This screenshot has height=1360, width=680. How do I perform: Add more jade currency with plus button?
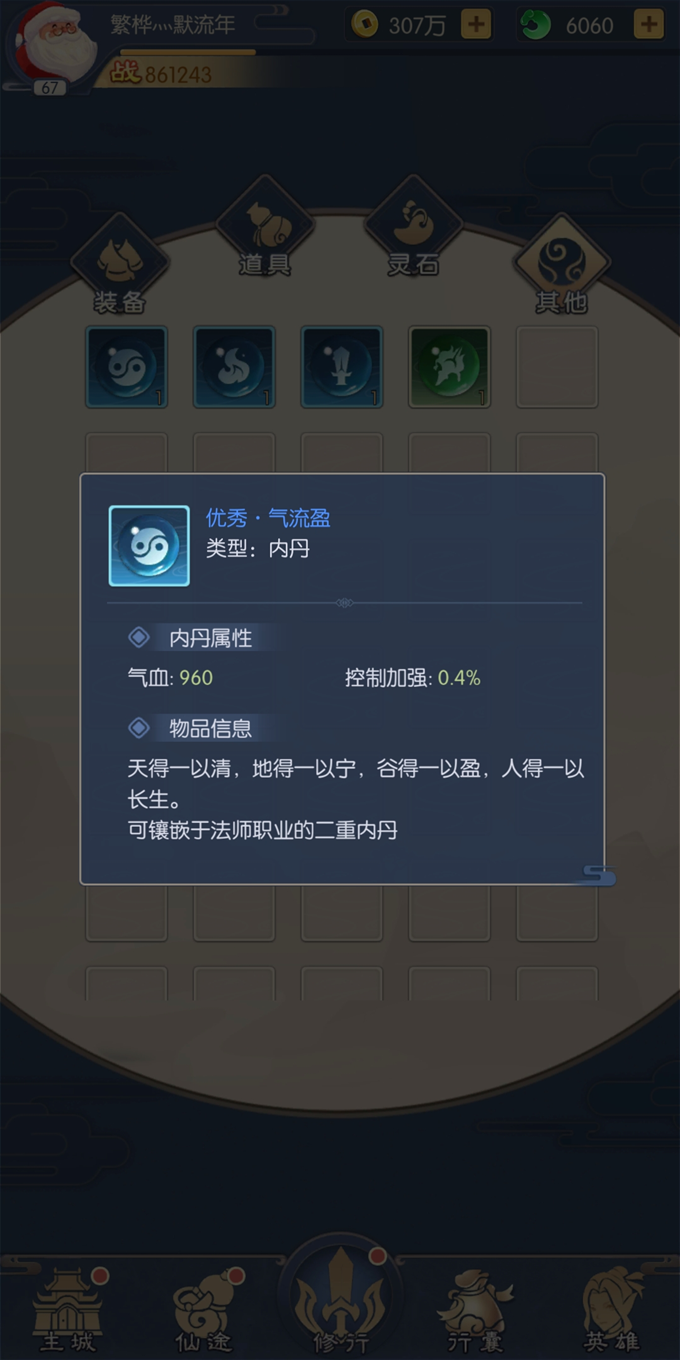tap(648, 25)
